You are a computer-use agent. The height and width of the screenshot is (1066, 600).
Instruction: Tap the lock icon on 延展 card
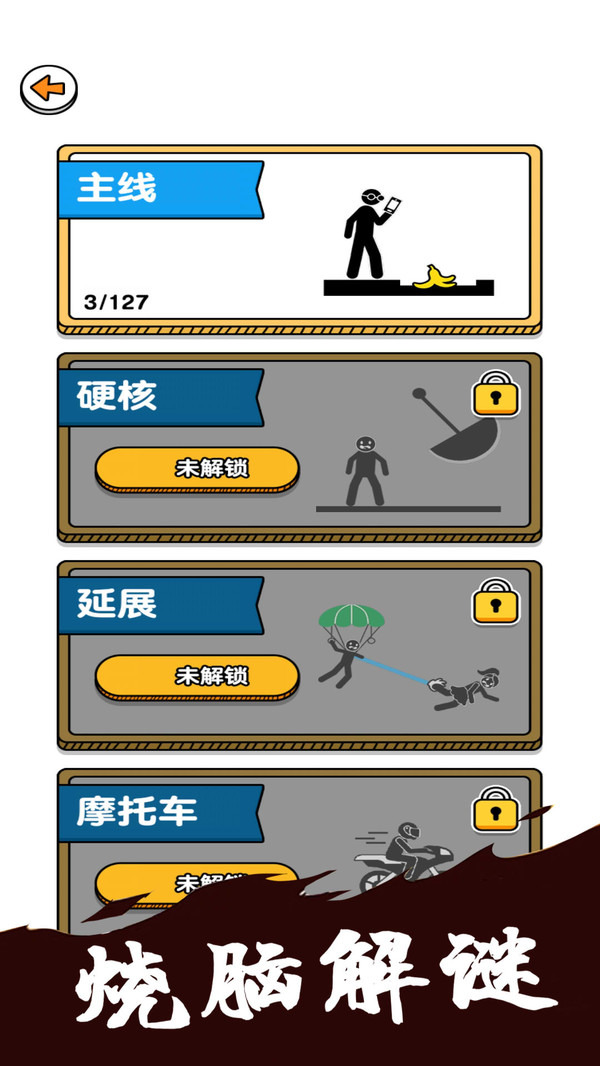tap(495, 603)
